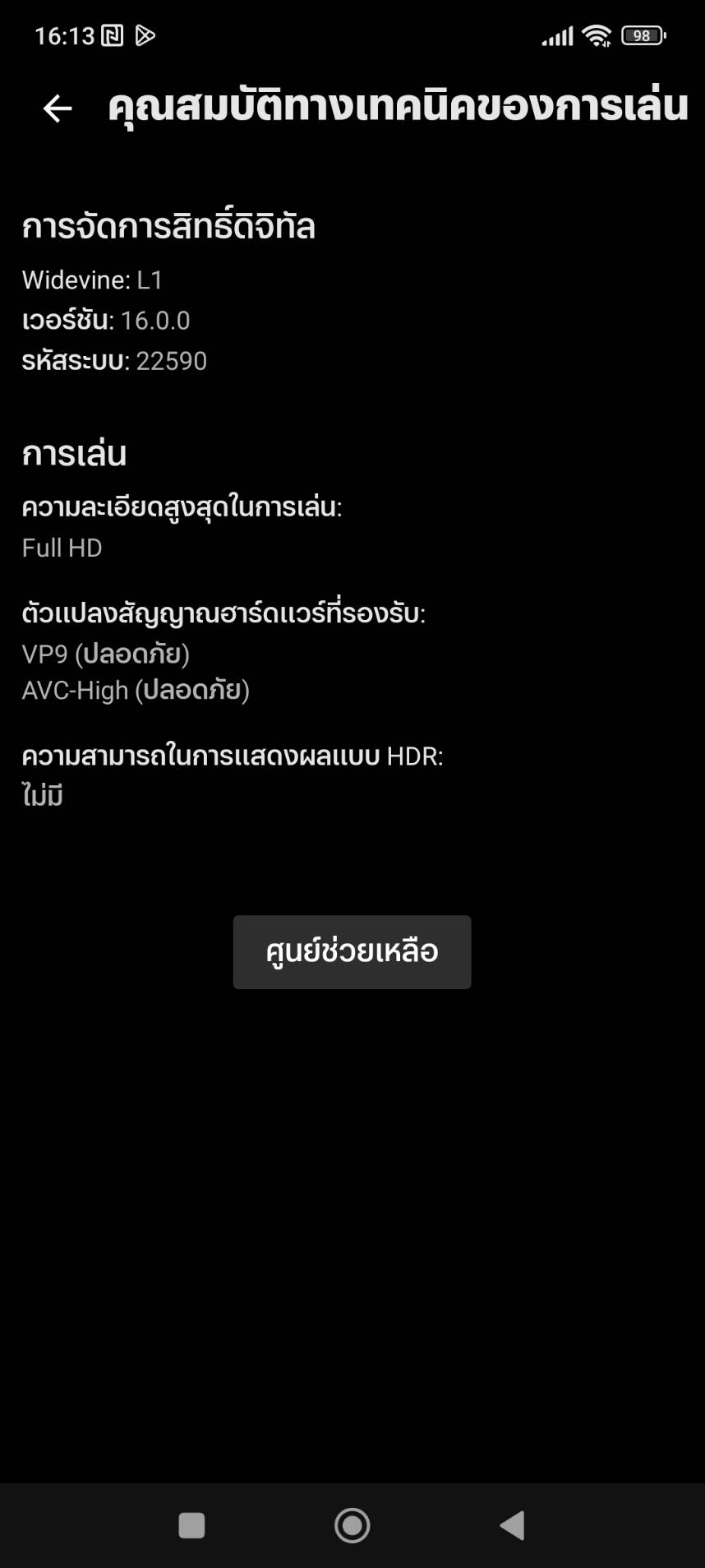Tap the system home button

[352, 1525]
